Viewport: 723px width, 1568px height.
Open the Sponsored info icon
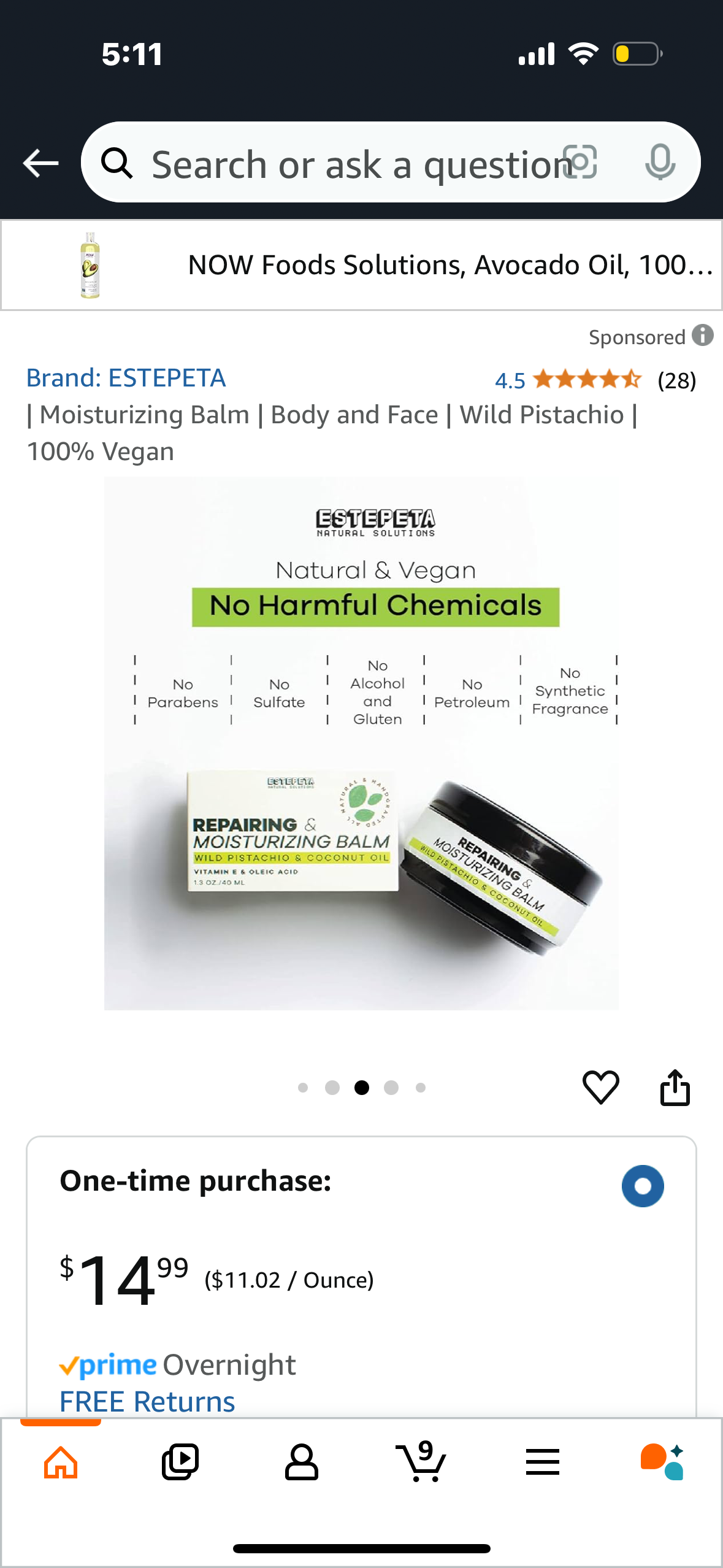coord(703,336)
